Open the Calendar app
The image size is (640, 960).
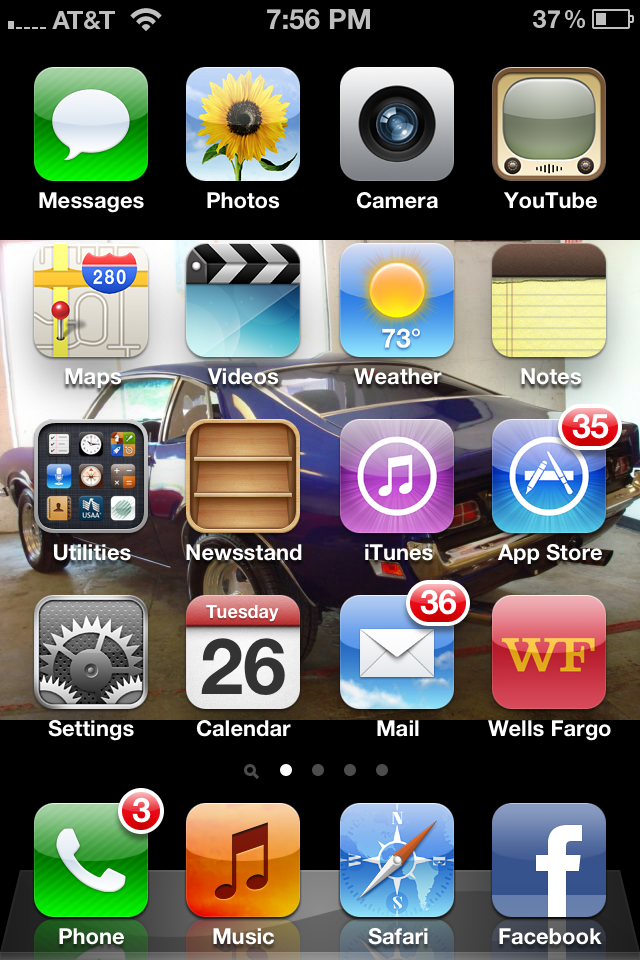click(243, 653)
